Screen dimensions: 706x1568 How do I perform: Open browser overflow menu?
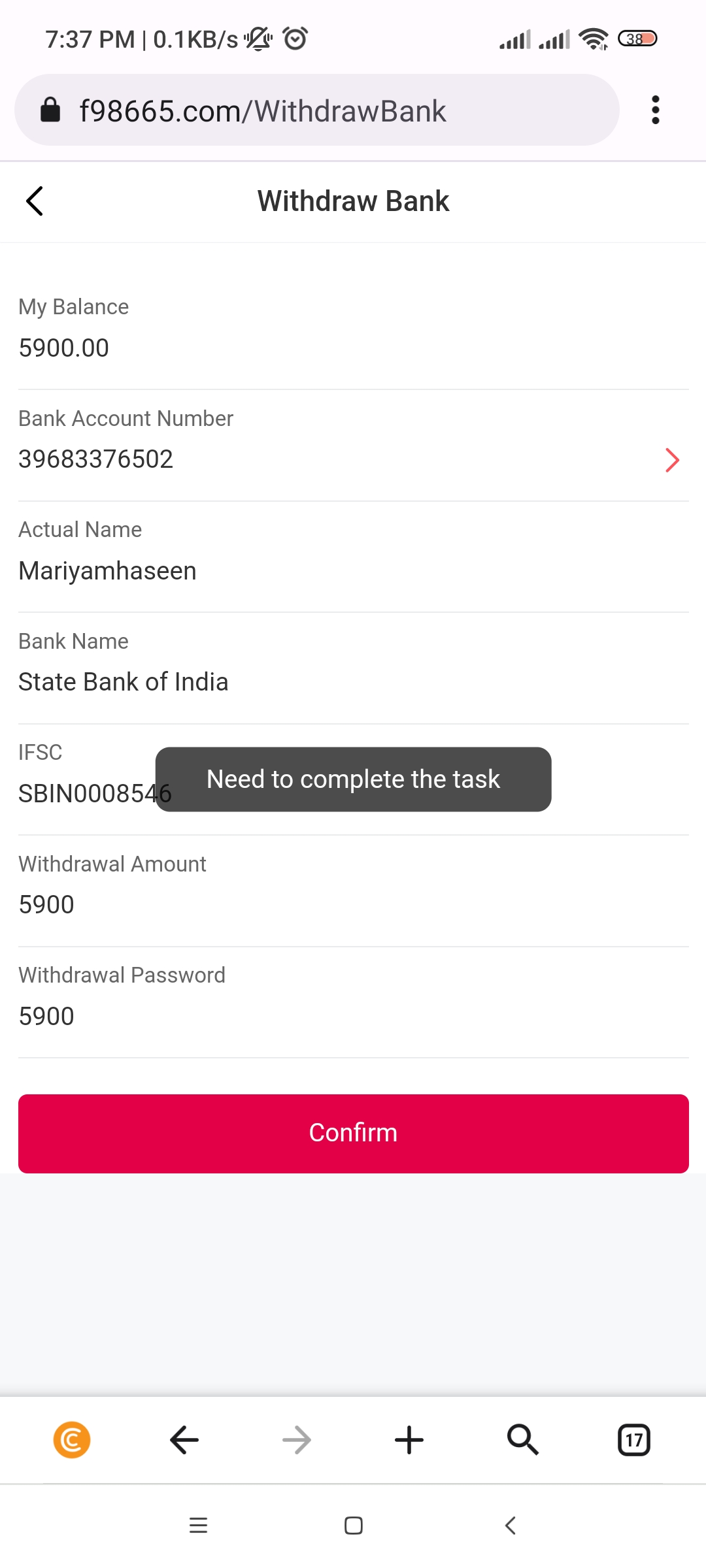(655, 110)
